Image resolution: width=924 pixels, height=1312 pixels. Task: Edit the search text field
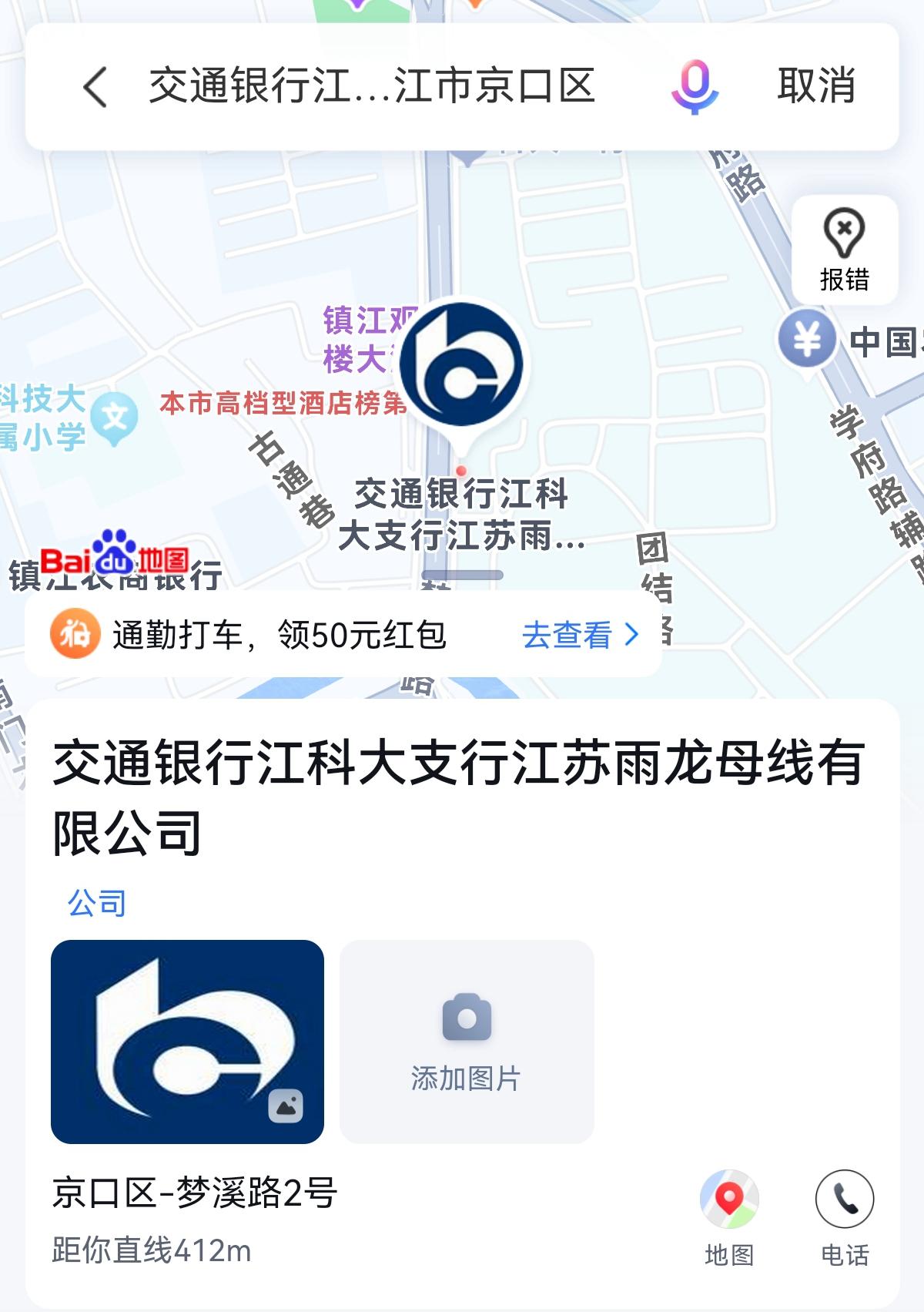point(371,86)
